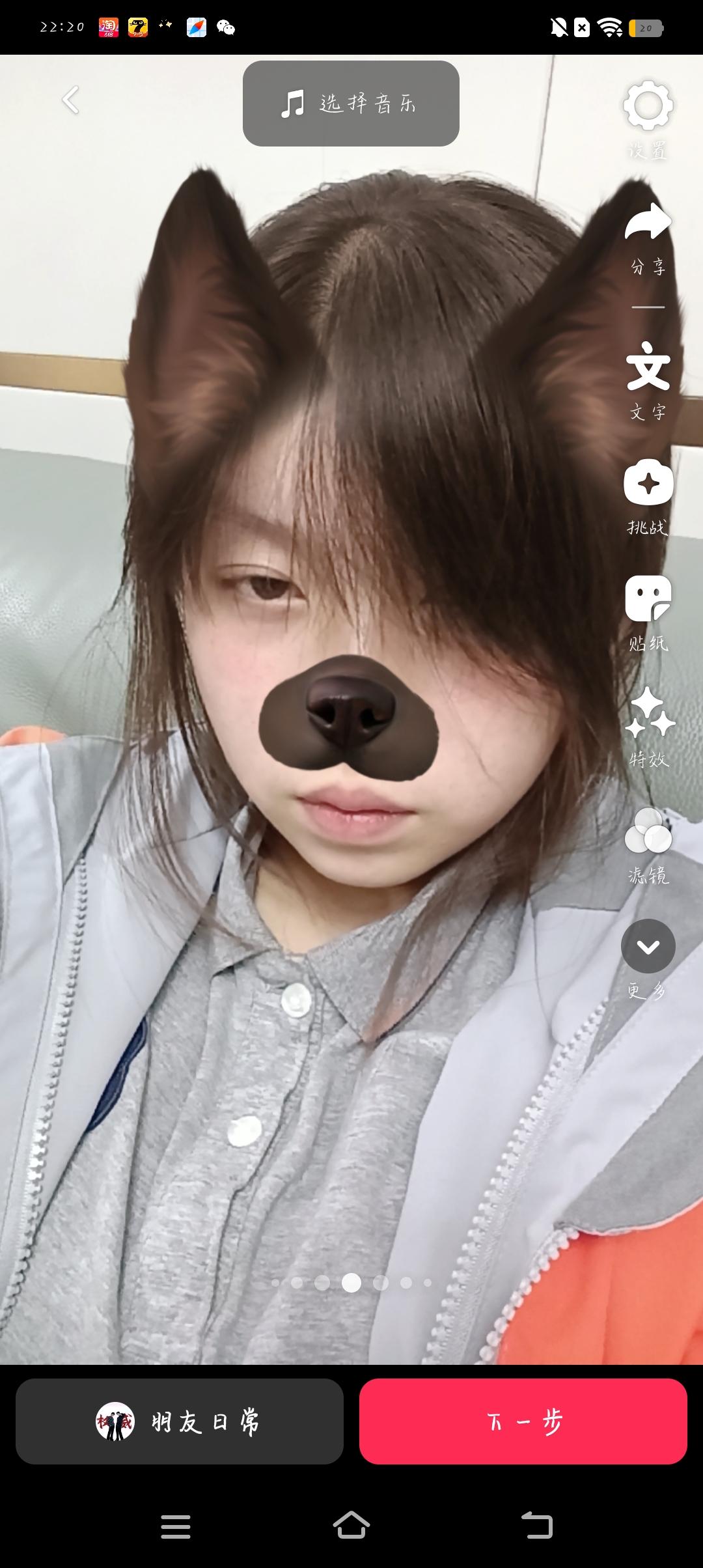Screen dimensions: 703x1568
Task: Open 选择音乐 to pick music
Action: tap(351, 104)
